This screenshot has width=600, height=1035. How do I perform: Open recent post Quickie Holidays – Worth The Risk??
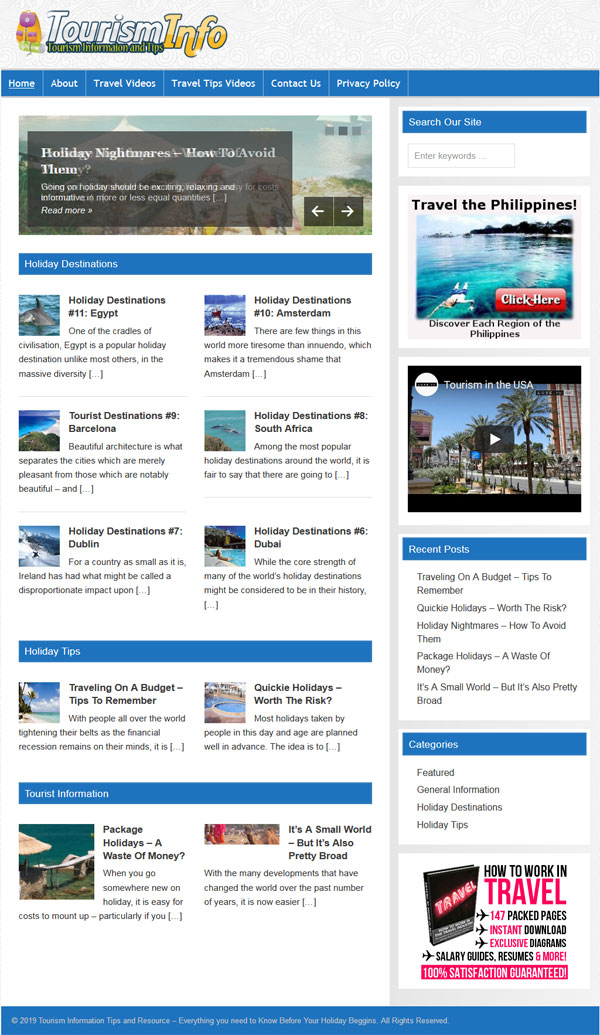491,608
